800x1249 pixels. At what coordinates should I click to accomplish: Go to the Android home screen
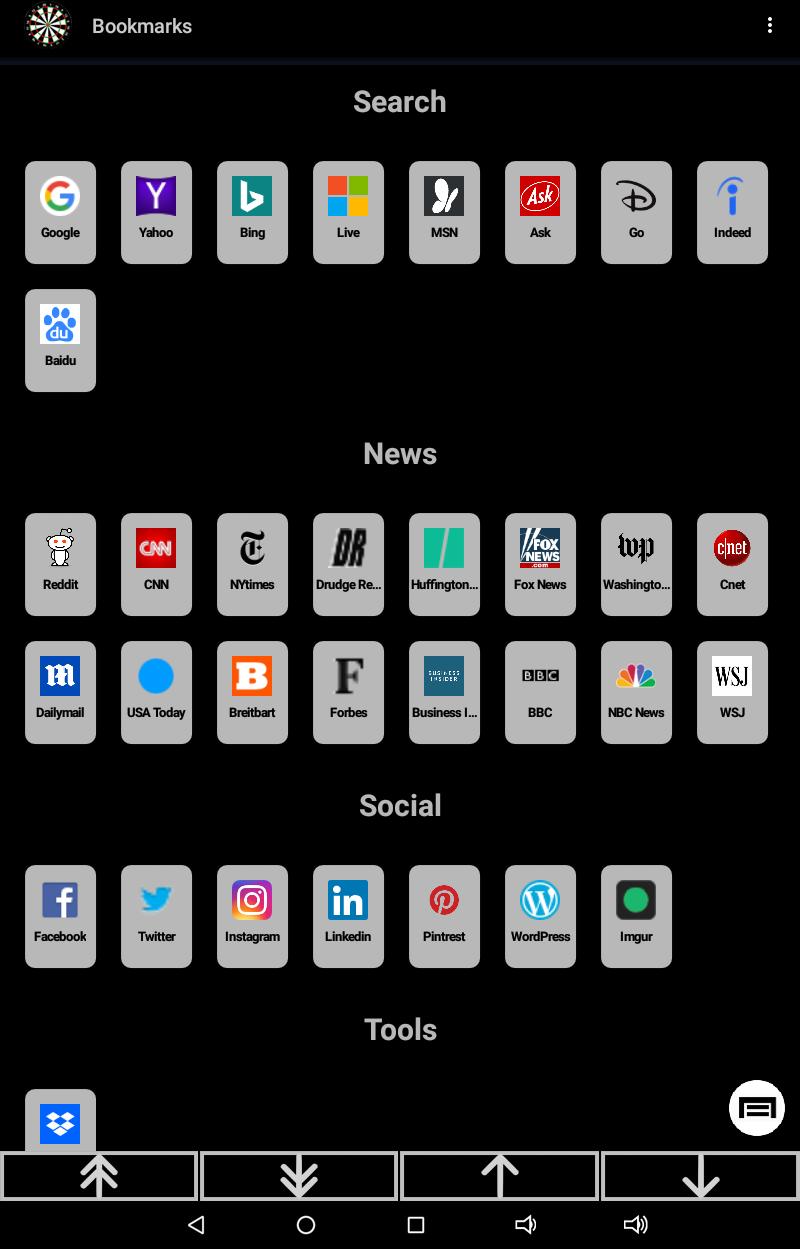tap(306, 1225)
